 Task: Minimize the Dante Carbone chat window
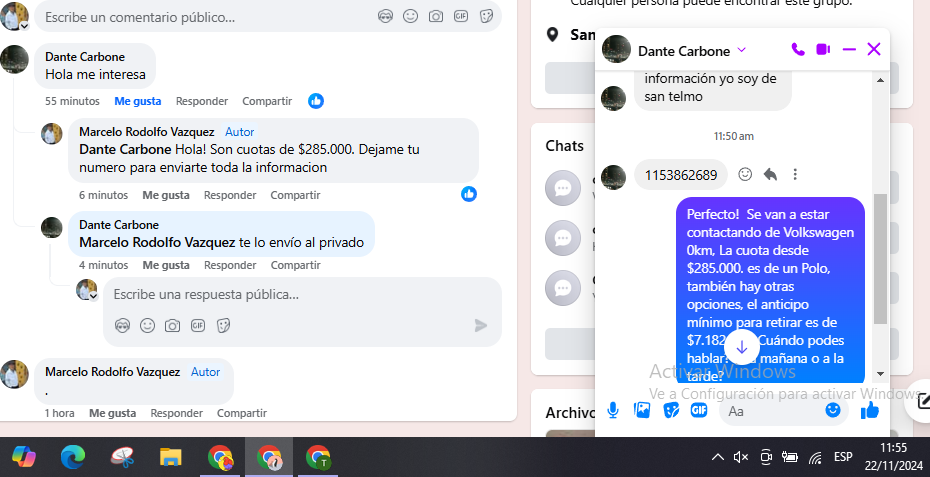click(x=849, y=49)
